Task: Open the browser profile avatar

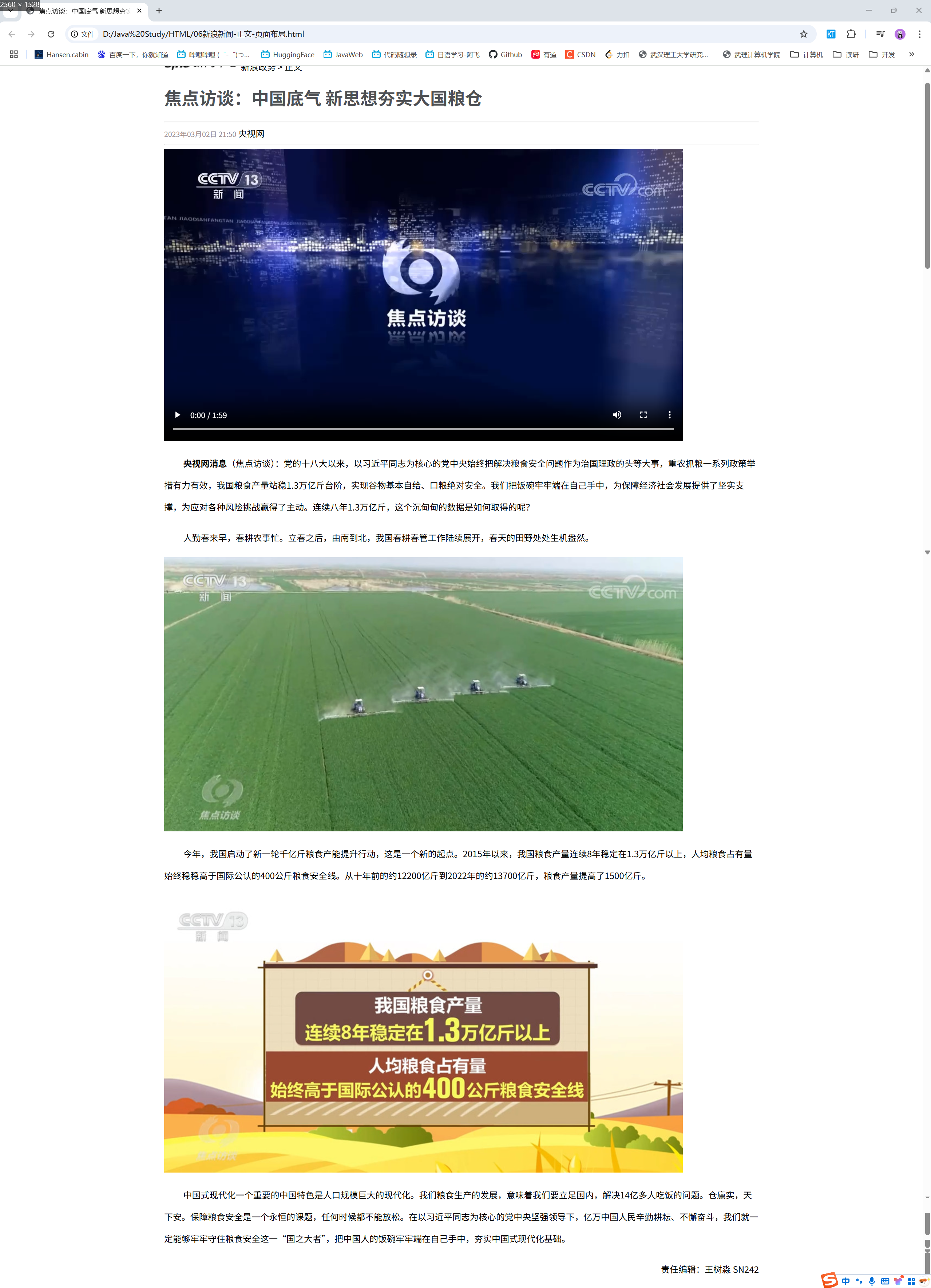Action: [900, 34]
